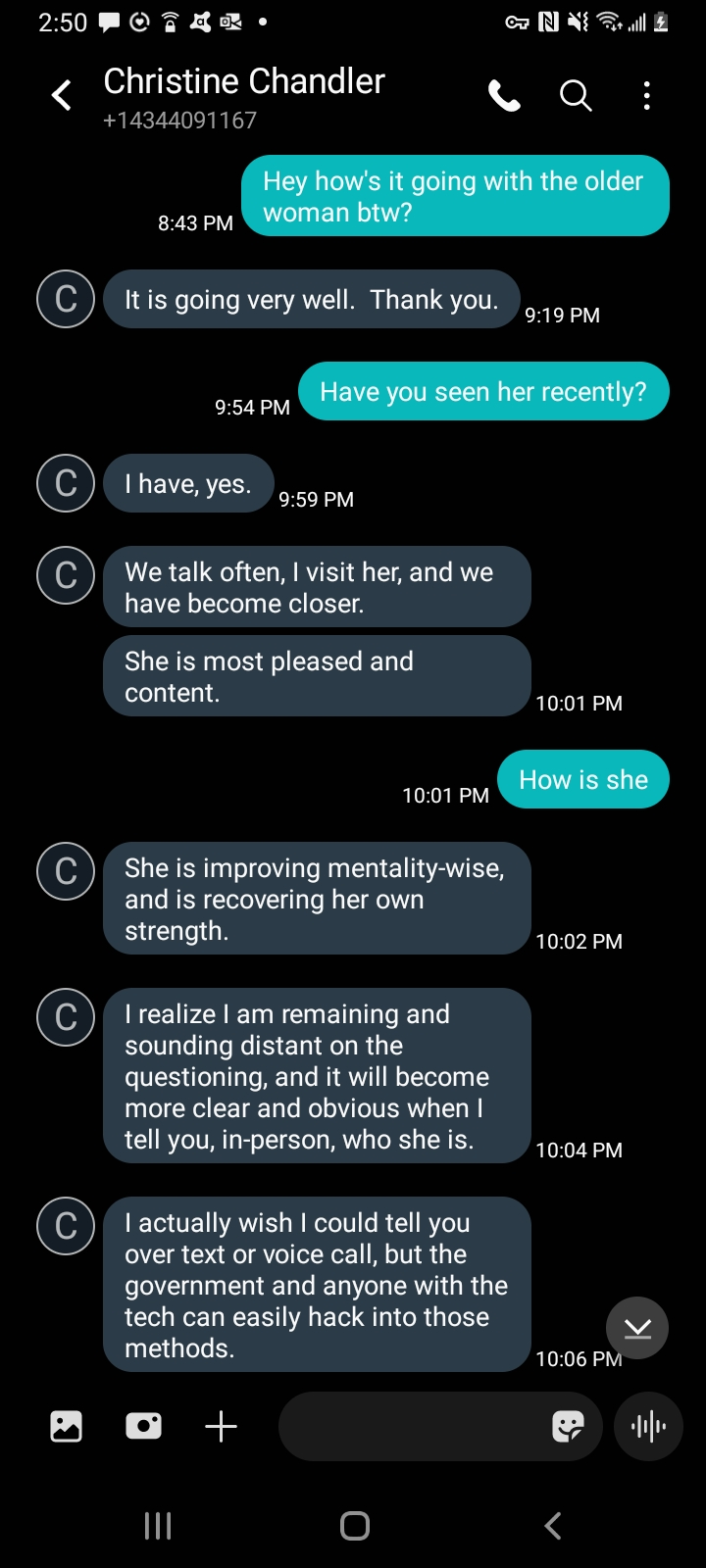Tap the plus icon for more attachments
Image resolution: width=706 pixels, height=1568 pixels.
[222, 1426]
